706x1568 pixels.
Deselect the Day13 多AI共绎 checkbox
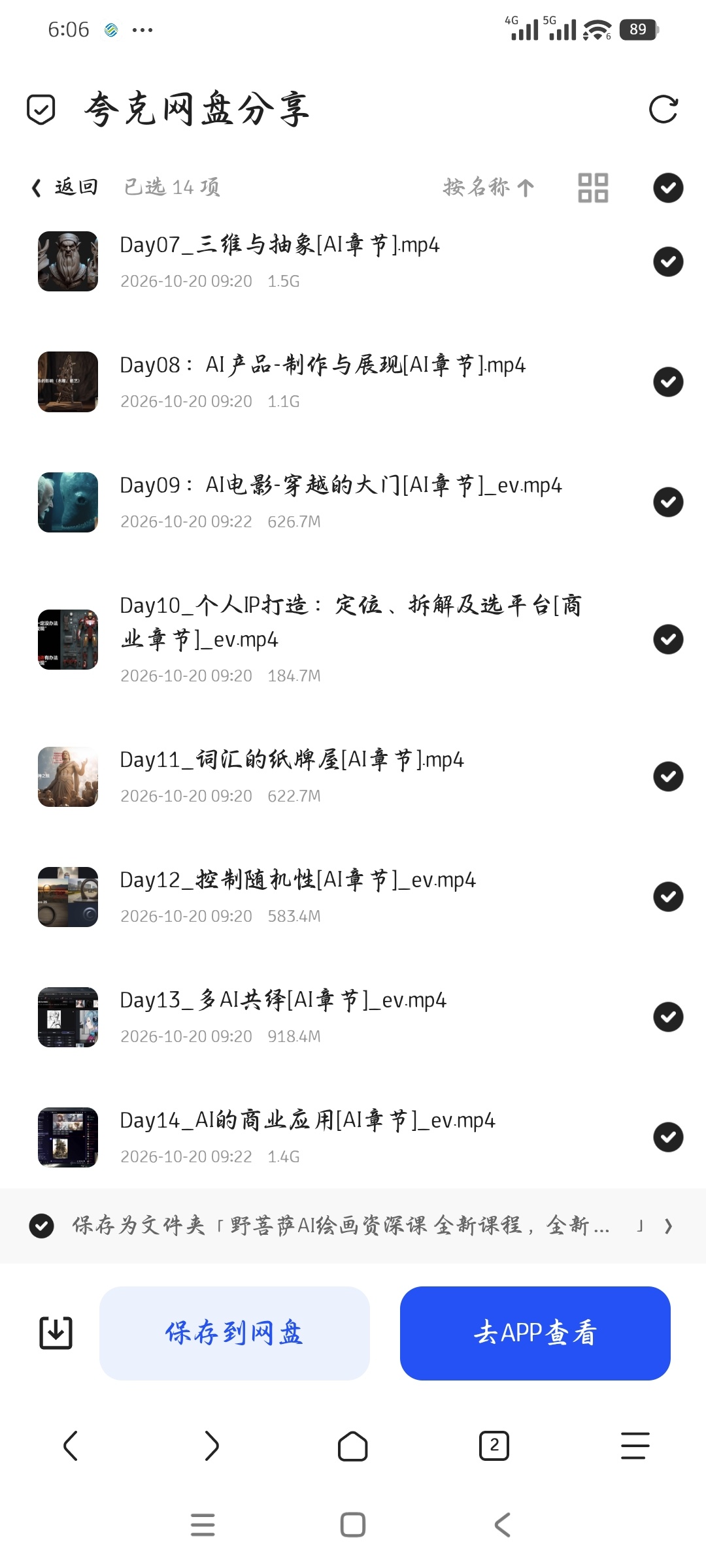[668, 1017]
